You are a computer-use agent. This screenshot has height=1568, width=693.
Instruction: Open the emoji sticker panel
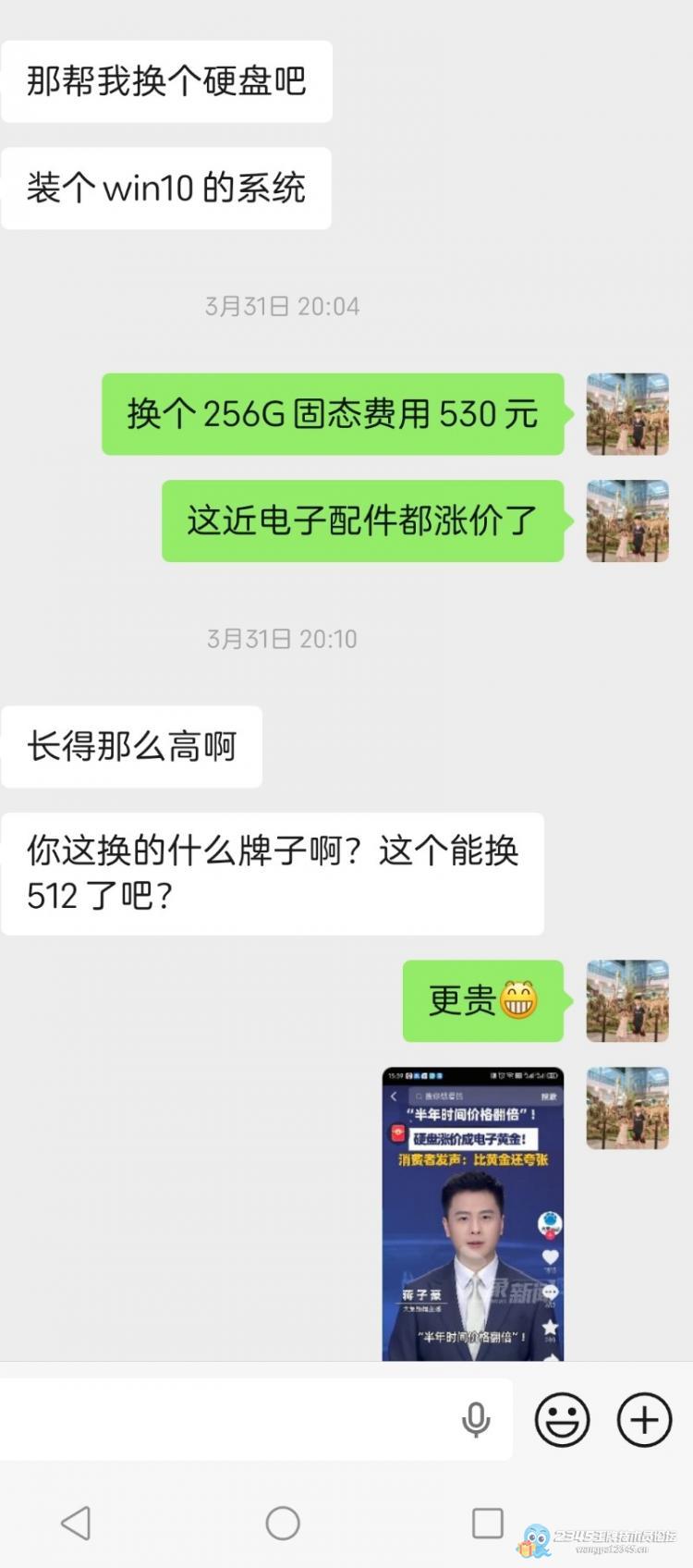pos(562,1419)
